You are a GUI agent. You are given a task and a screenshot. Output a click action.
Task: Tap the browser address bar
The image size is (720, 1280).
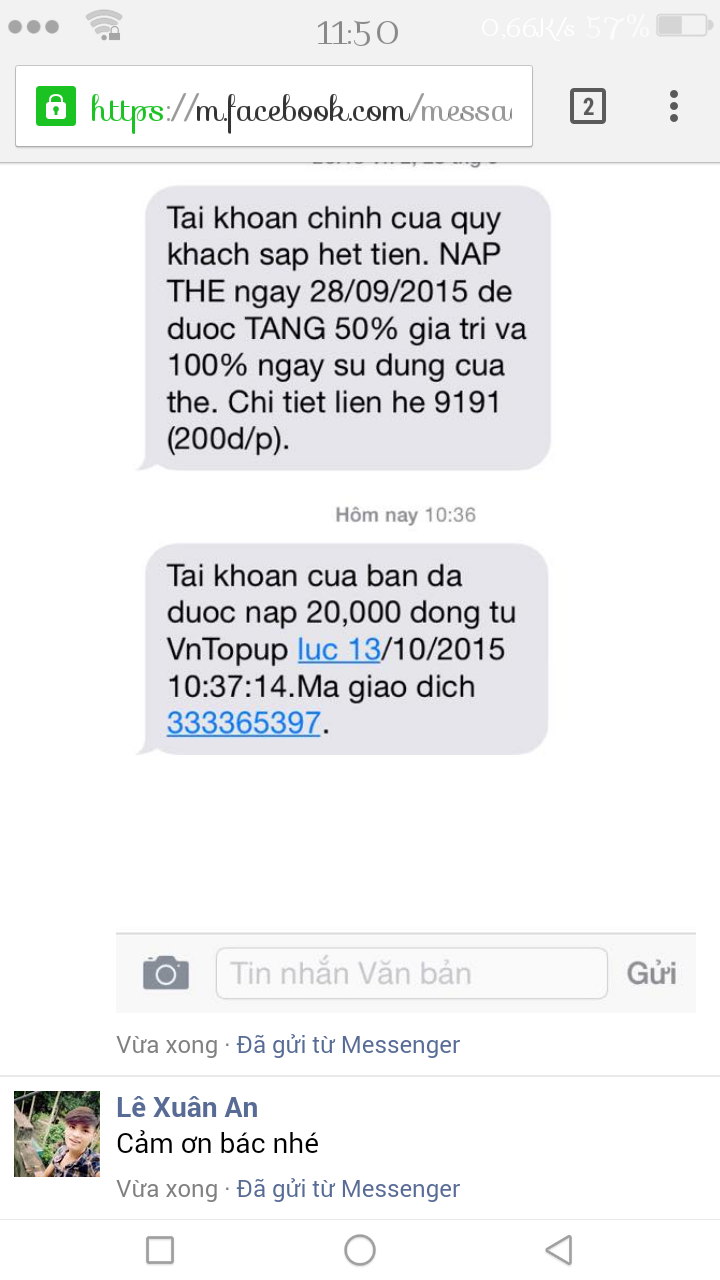click(x=300, y=107)
